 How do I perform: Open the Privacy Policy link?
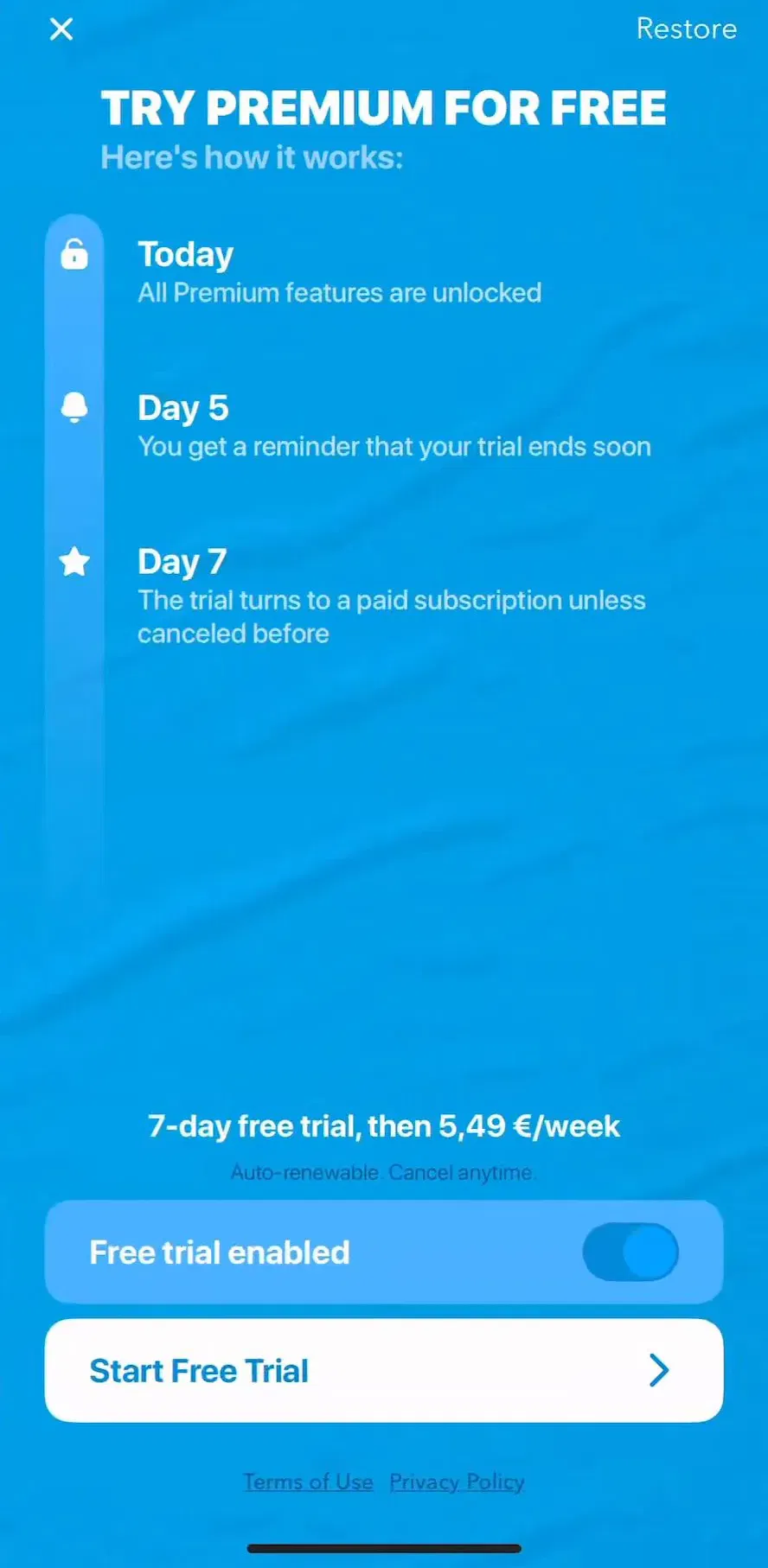pos(457,1482)
